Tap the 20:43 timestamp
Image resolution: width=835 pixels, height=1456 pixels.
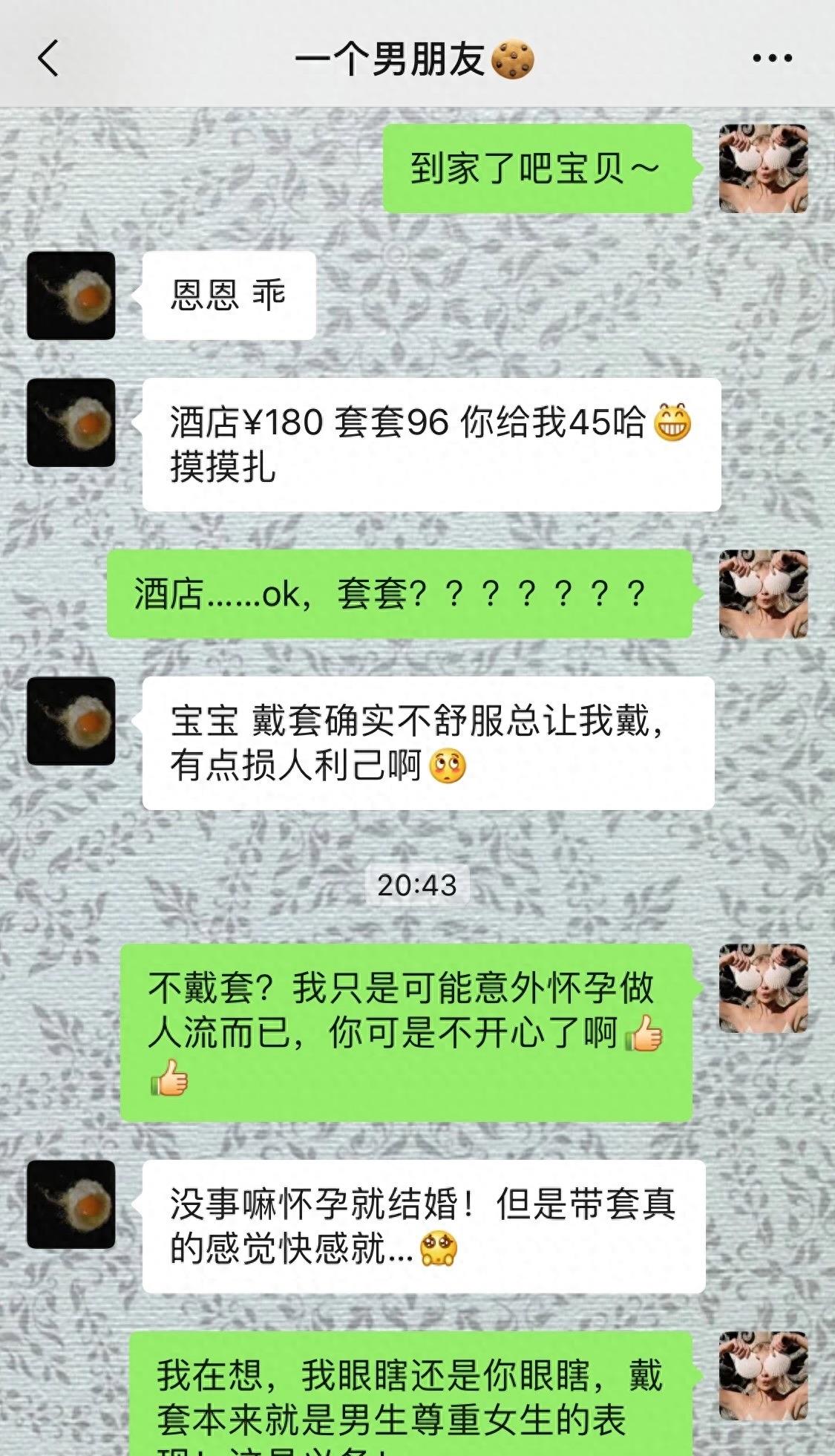click(x=418, y=885)
